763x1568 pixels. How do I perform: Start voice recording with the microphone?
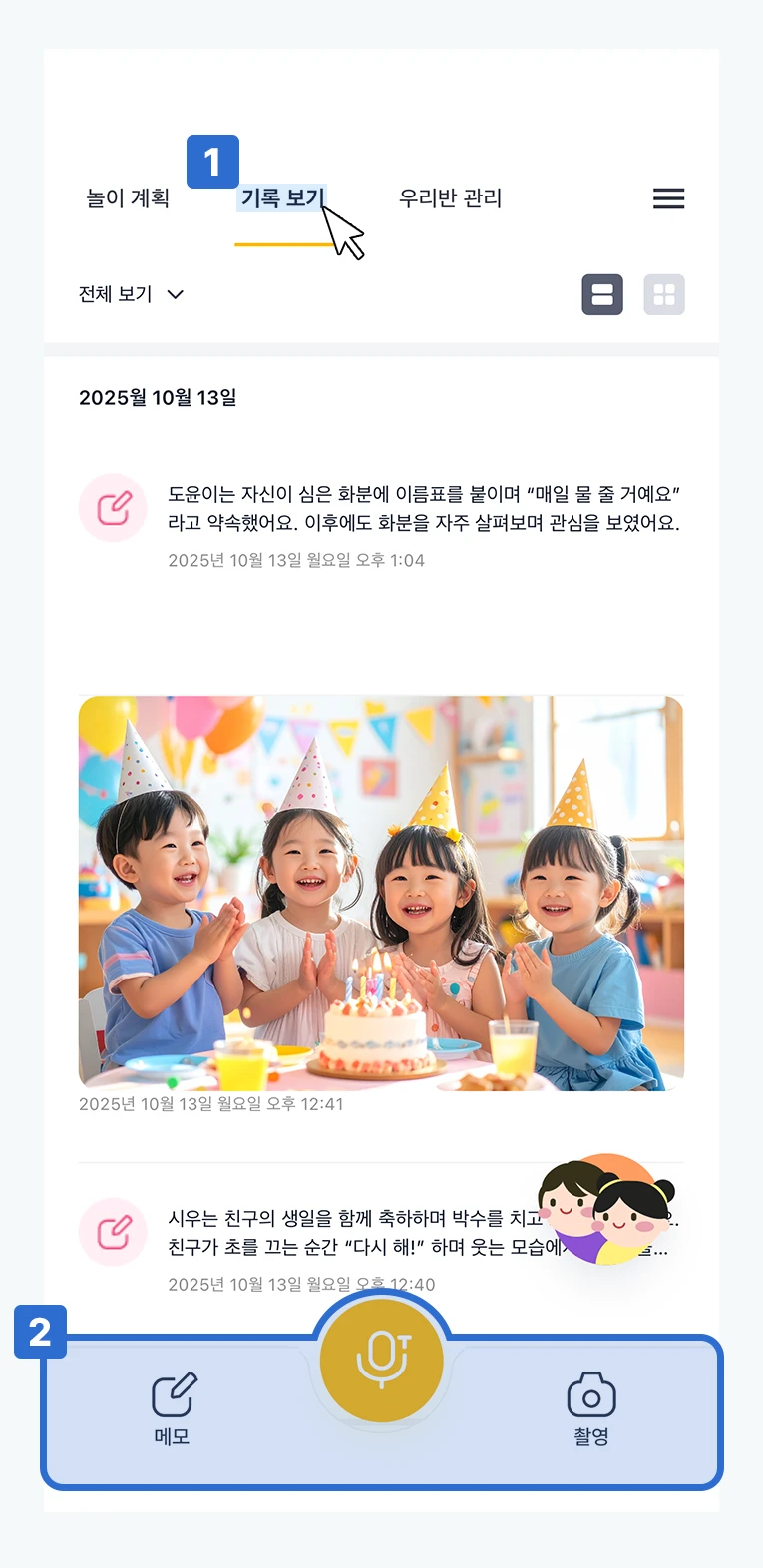(x=381, y=1359)
